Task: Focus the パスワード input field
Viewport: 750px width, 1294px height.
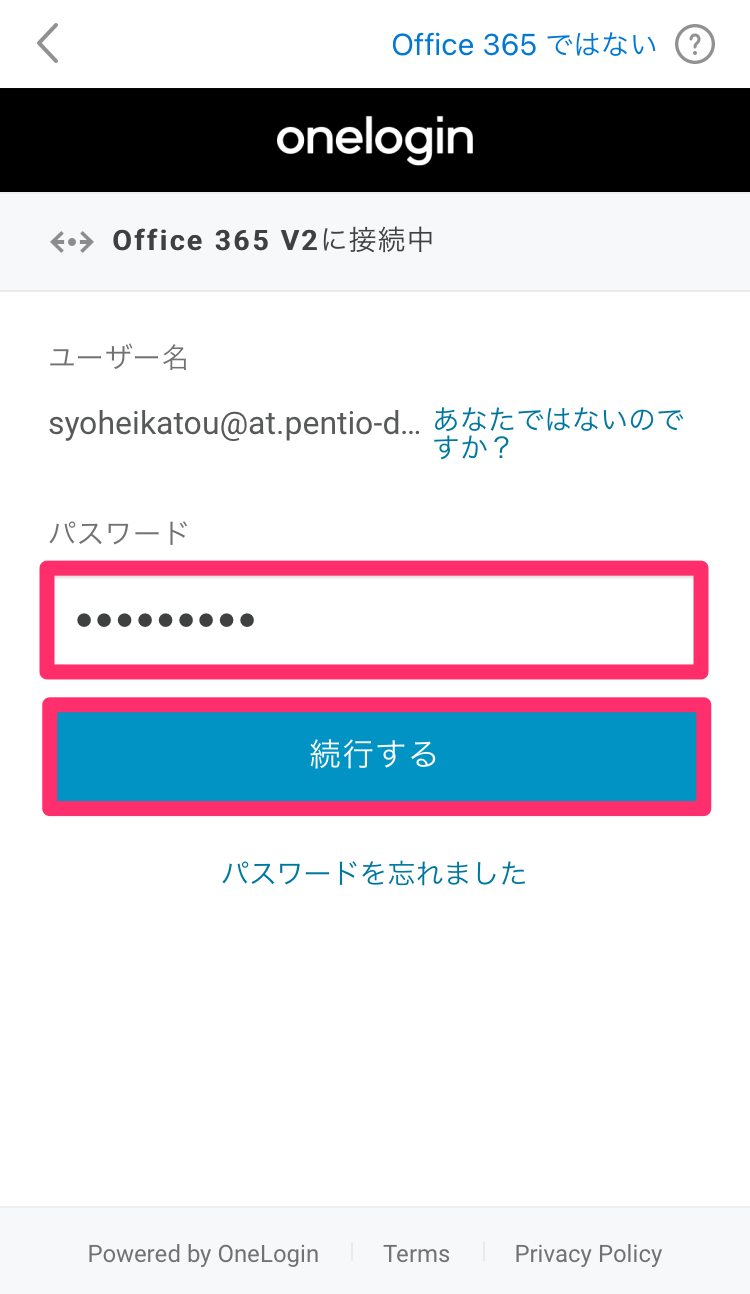Action: [374, 620]
